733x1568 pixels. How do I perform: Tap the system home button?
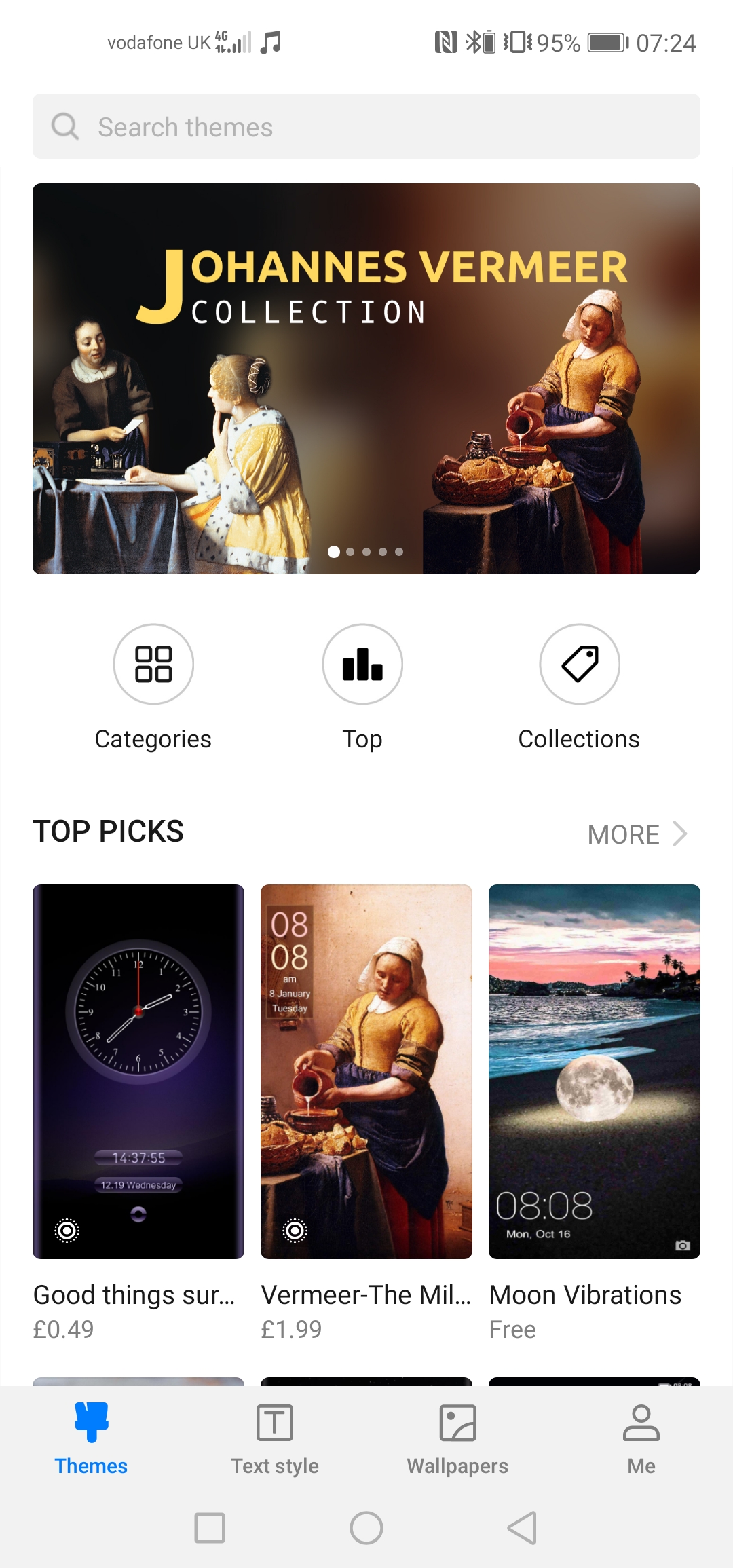pyautogui.click(x=366, y=1528)
